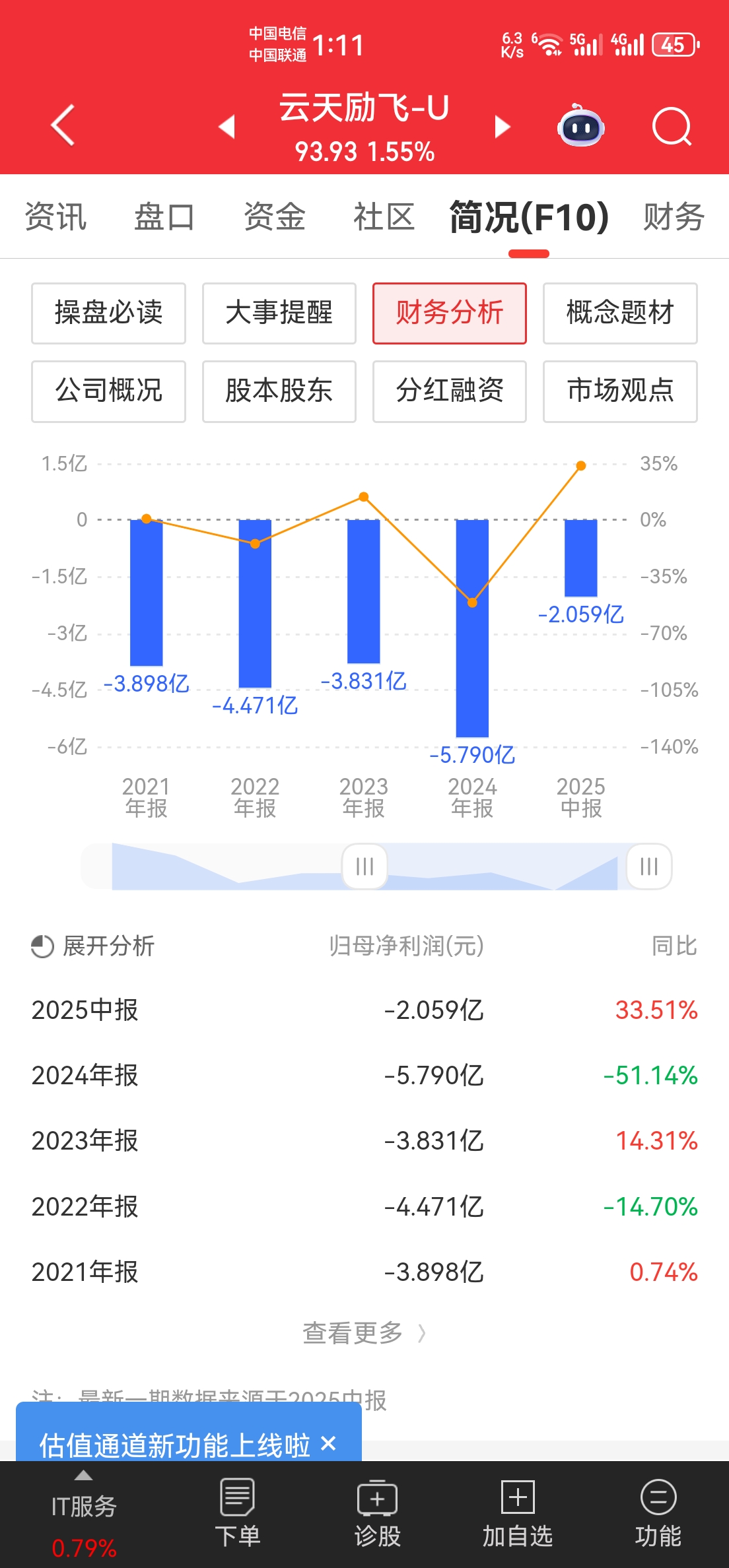Switch to previous stock with left triangle
The image size is (729, 1568).
(x=226, y=126)
